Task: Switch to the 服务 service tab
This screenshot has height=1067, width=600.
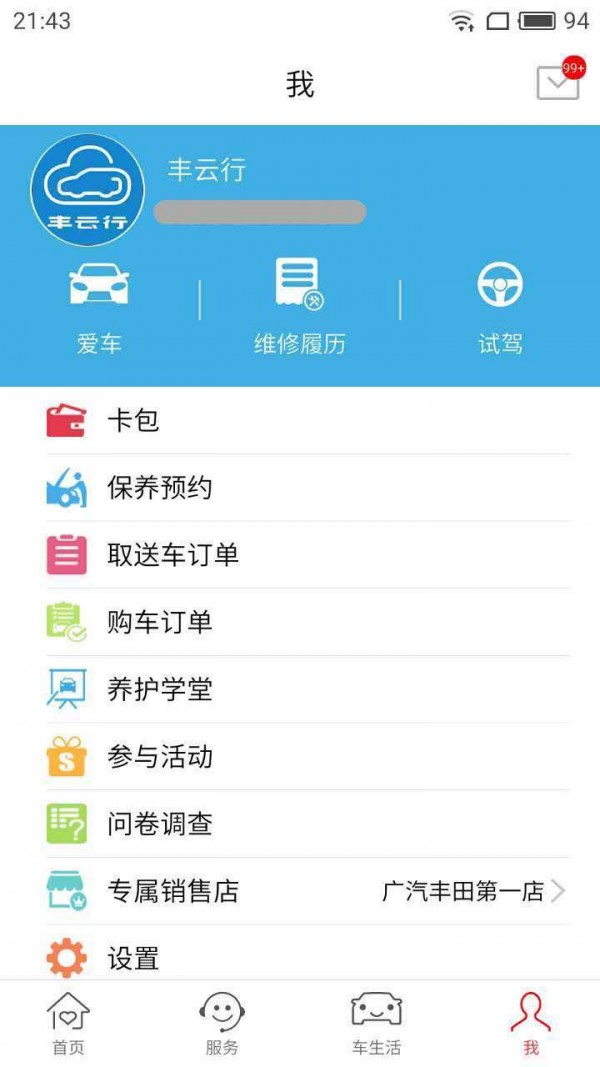Action: (x=222, y=1023)
